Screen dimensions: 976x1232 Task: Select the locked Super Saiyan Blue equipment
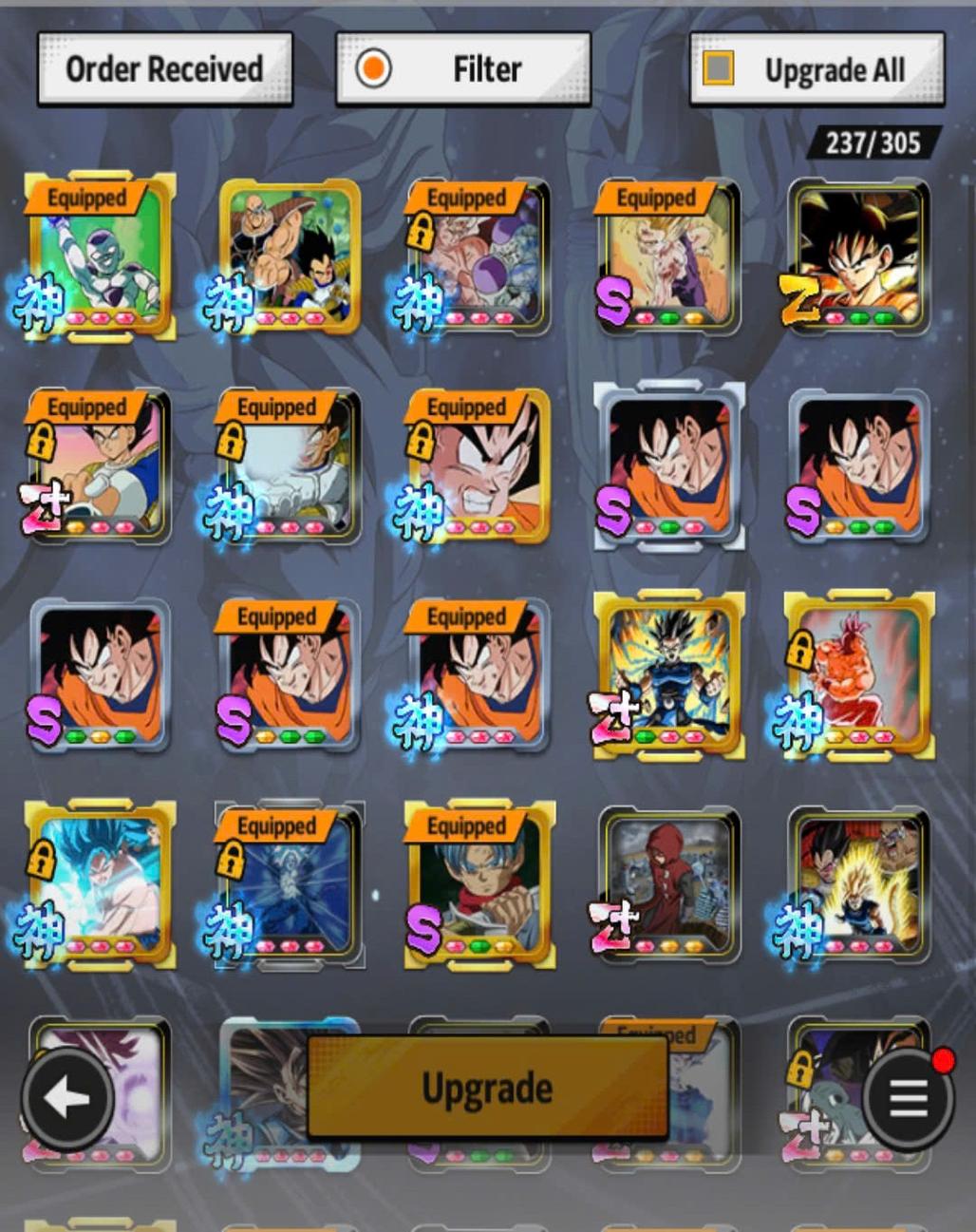100,884
